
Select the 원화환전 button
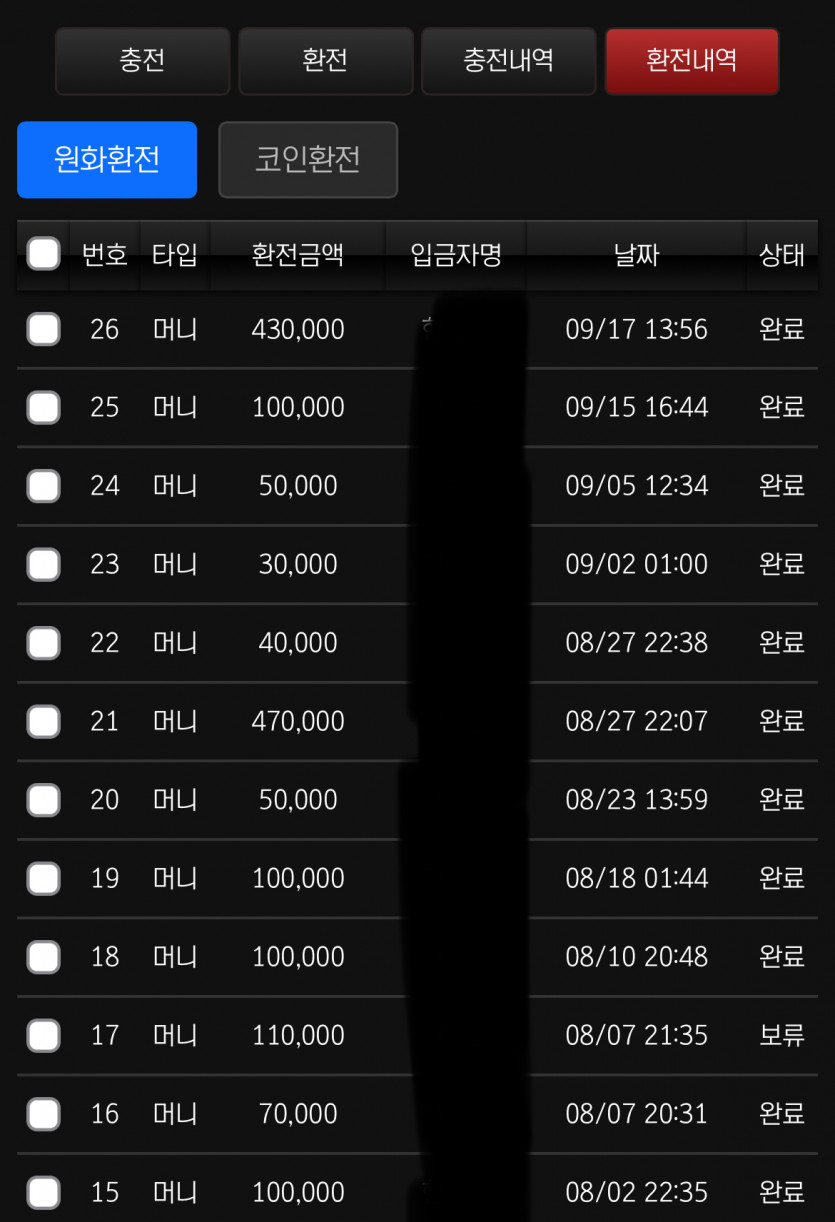107,160
